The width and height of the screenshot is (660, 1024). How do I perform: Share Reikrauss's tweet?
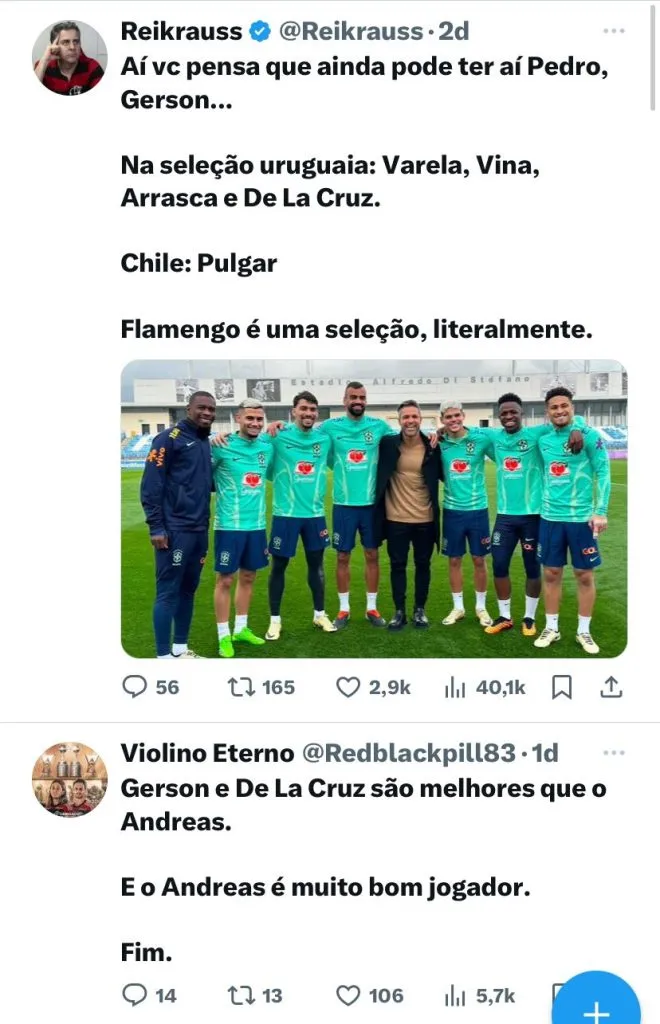pos(613,686)
